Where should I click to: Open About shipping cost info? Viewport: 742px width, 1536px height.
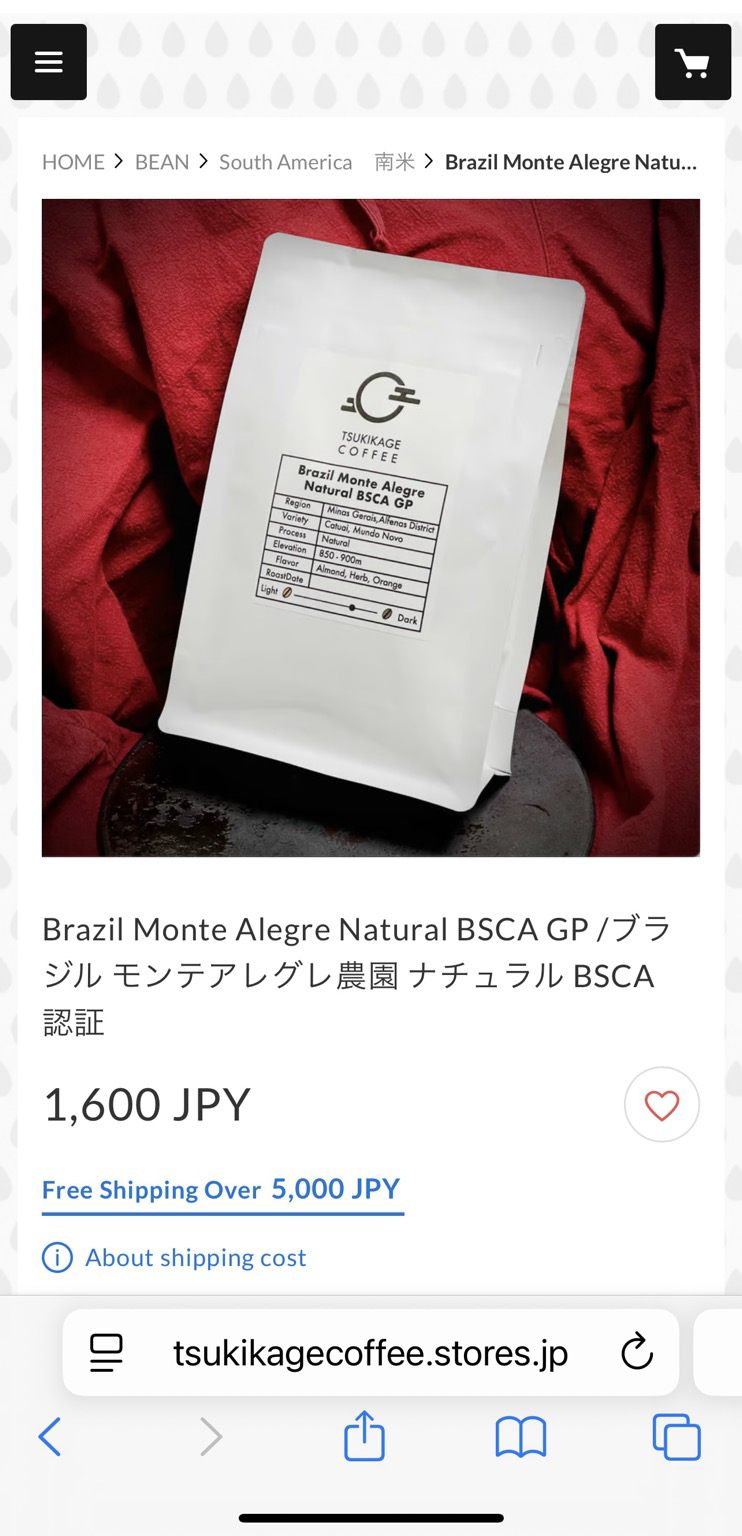point(174,1257)
